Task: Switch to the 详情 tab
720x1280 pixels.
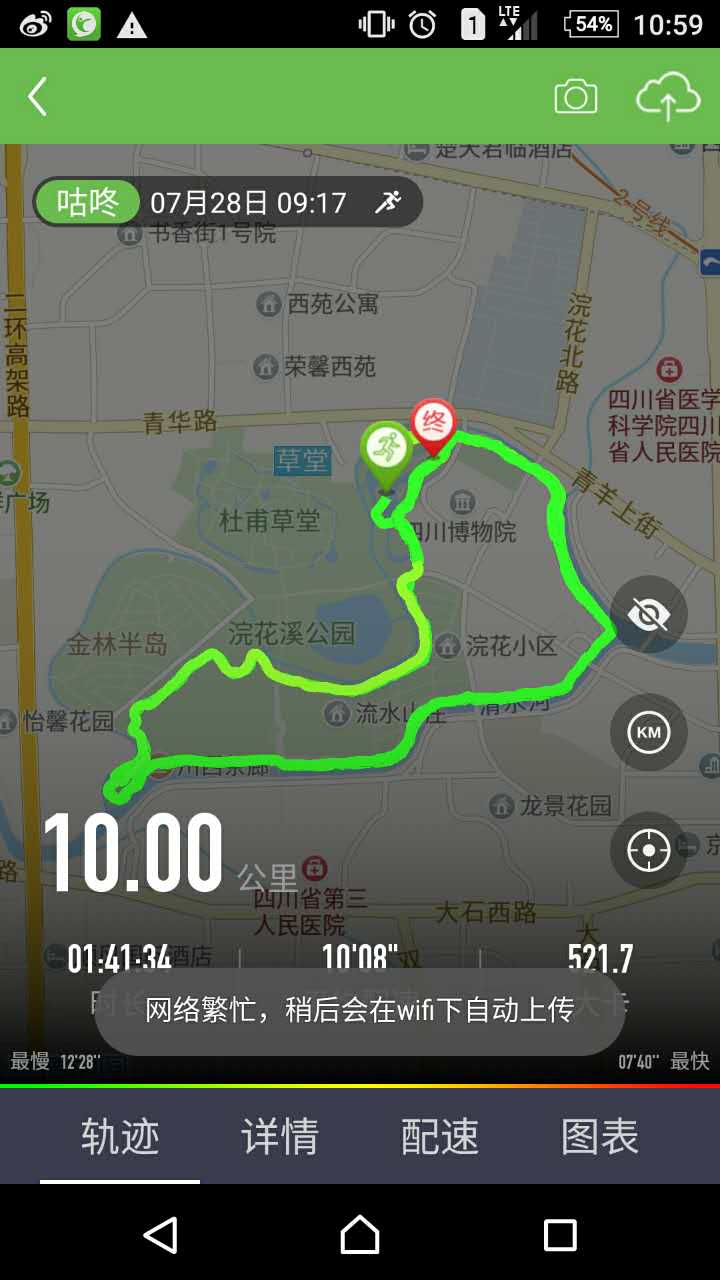Action: (280, 1137)
